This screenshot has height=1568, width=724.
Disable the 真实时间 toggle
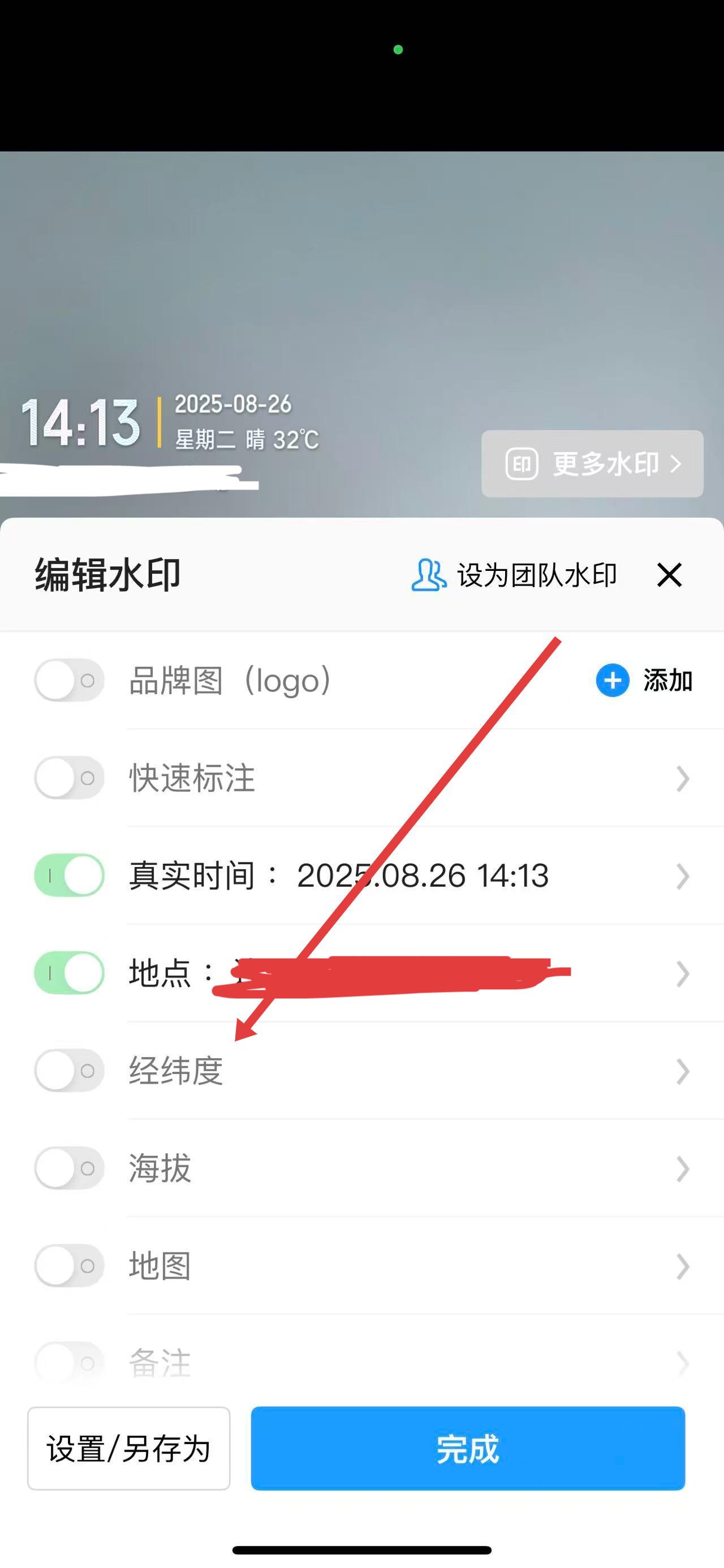(x=69, y=874)
